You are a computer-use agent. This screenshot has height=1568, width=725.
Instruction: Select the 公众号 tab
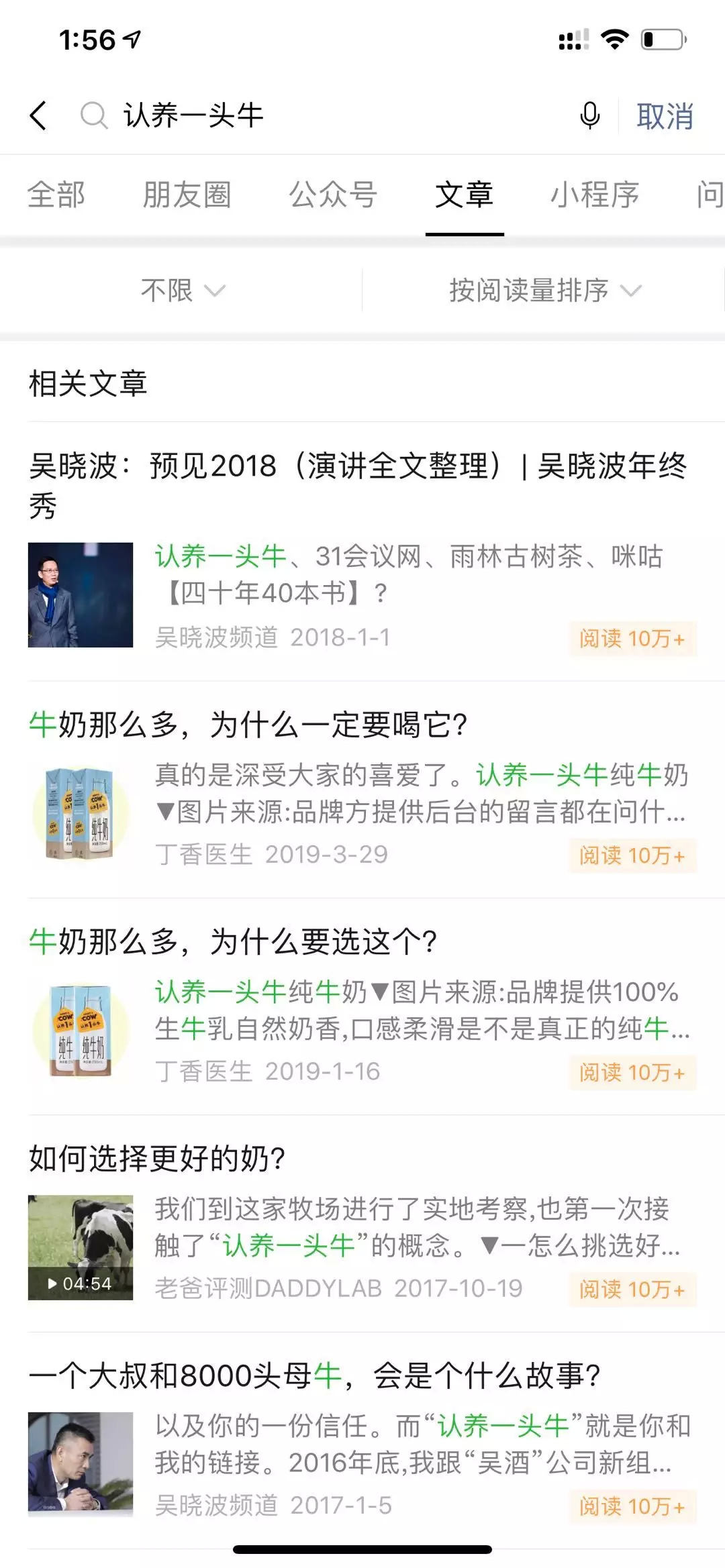tap(333, 195)
